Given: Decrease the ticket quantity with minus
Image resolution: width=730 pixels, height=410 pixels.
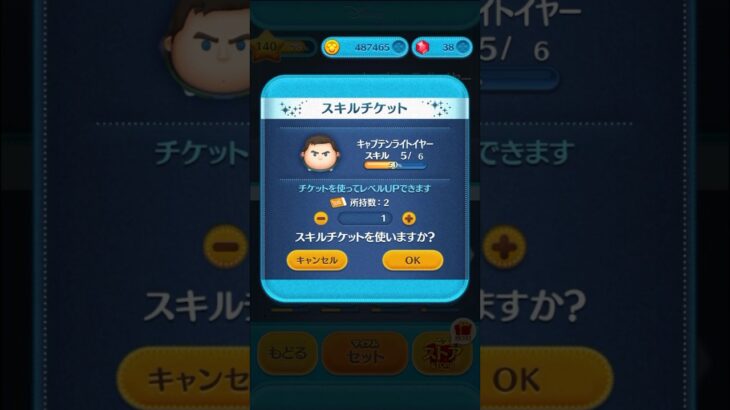Looking at the screenshot, I should coord(321,218).
